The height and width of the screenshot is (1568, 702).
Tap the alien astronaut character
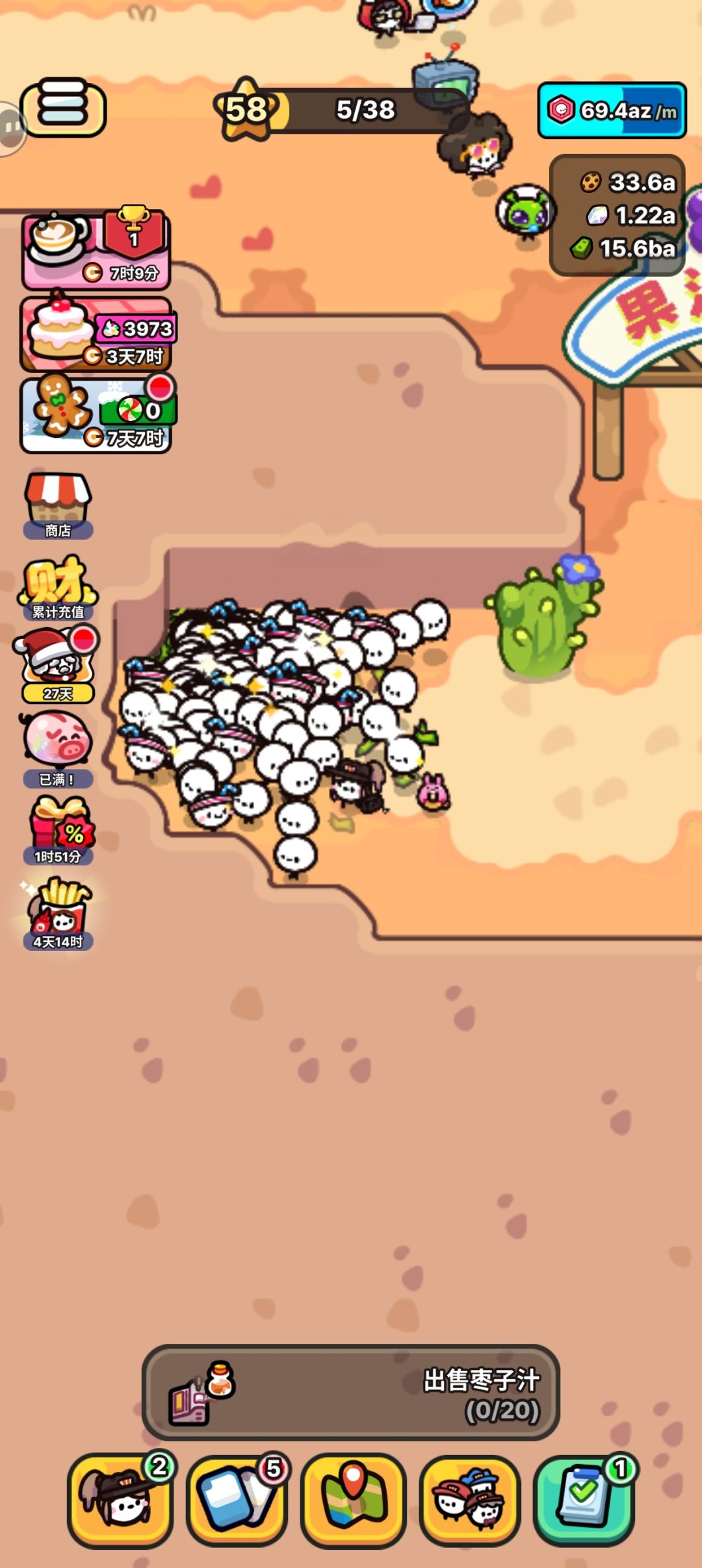pyautogui.click(x=525, y=211)
